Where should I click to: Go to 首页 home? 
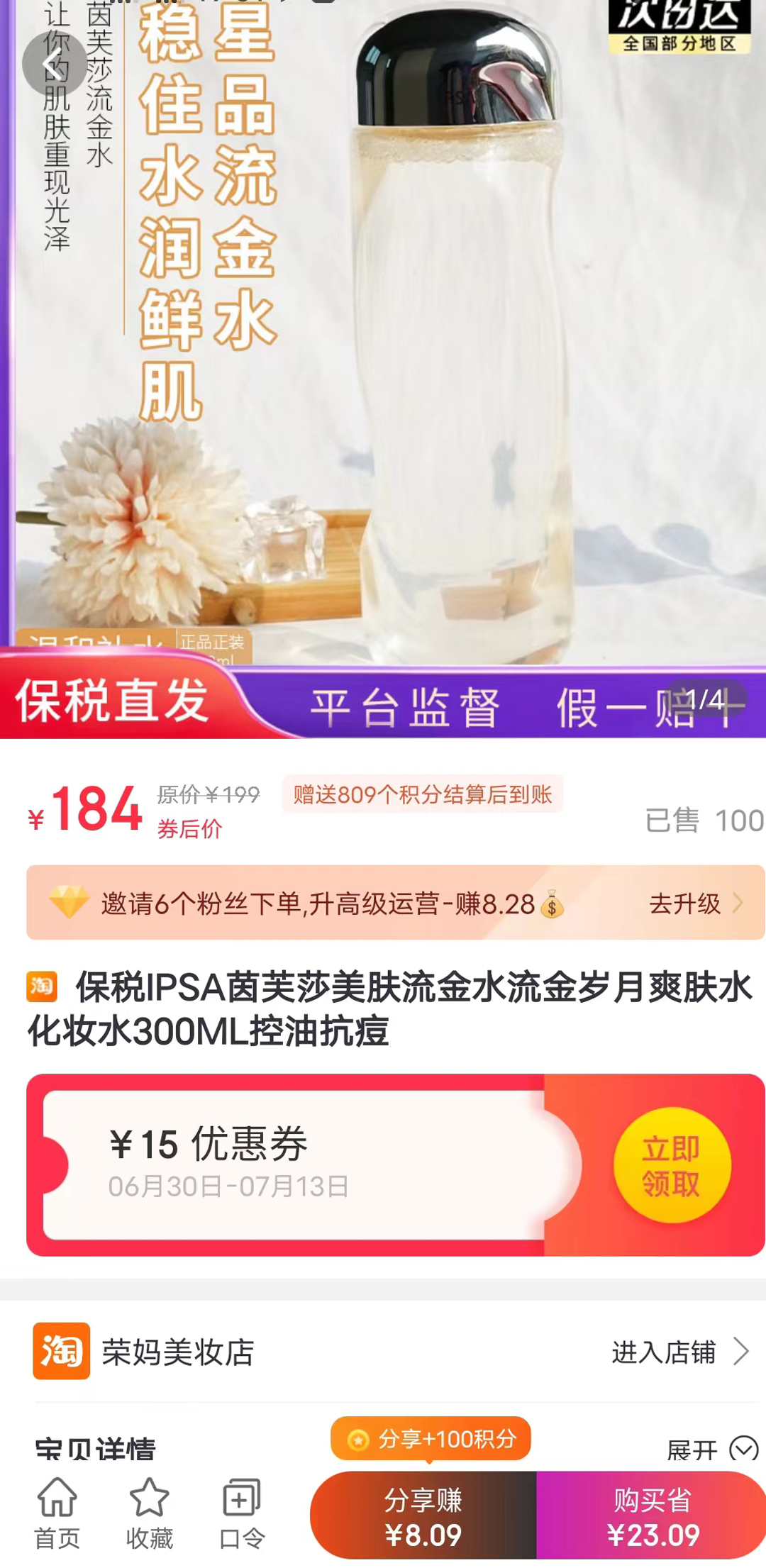[57, 1513]
